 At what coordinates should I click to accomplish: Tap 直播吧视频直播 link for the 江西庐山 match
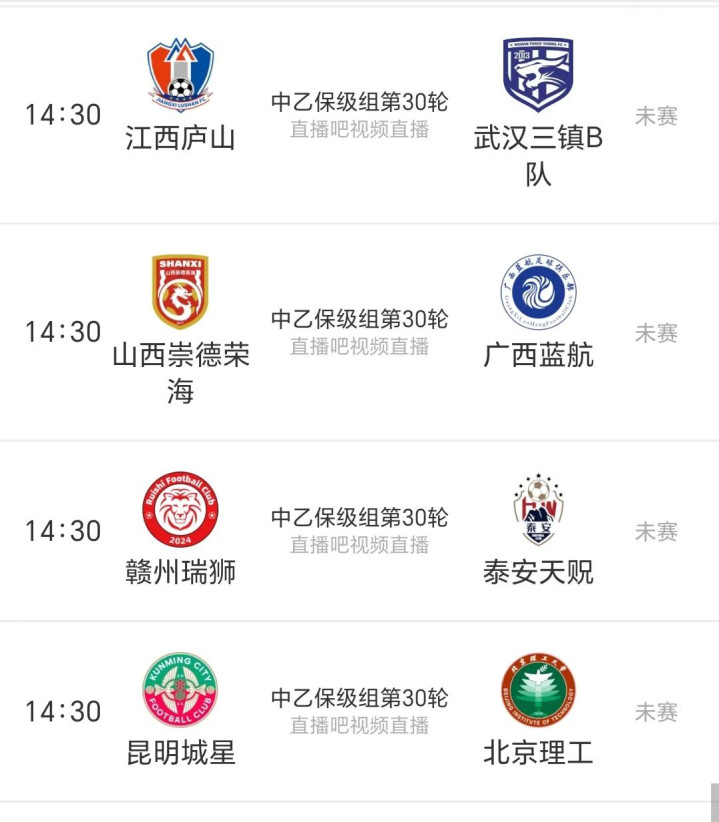point(359,129)
